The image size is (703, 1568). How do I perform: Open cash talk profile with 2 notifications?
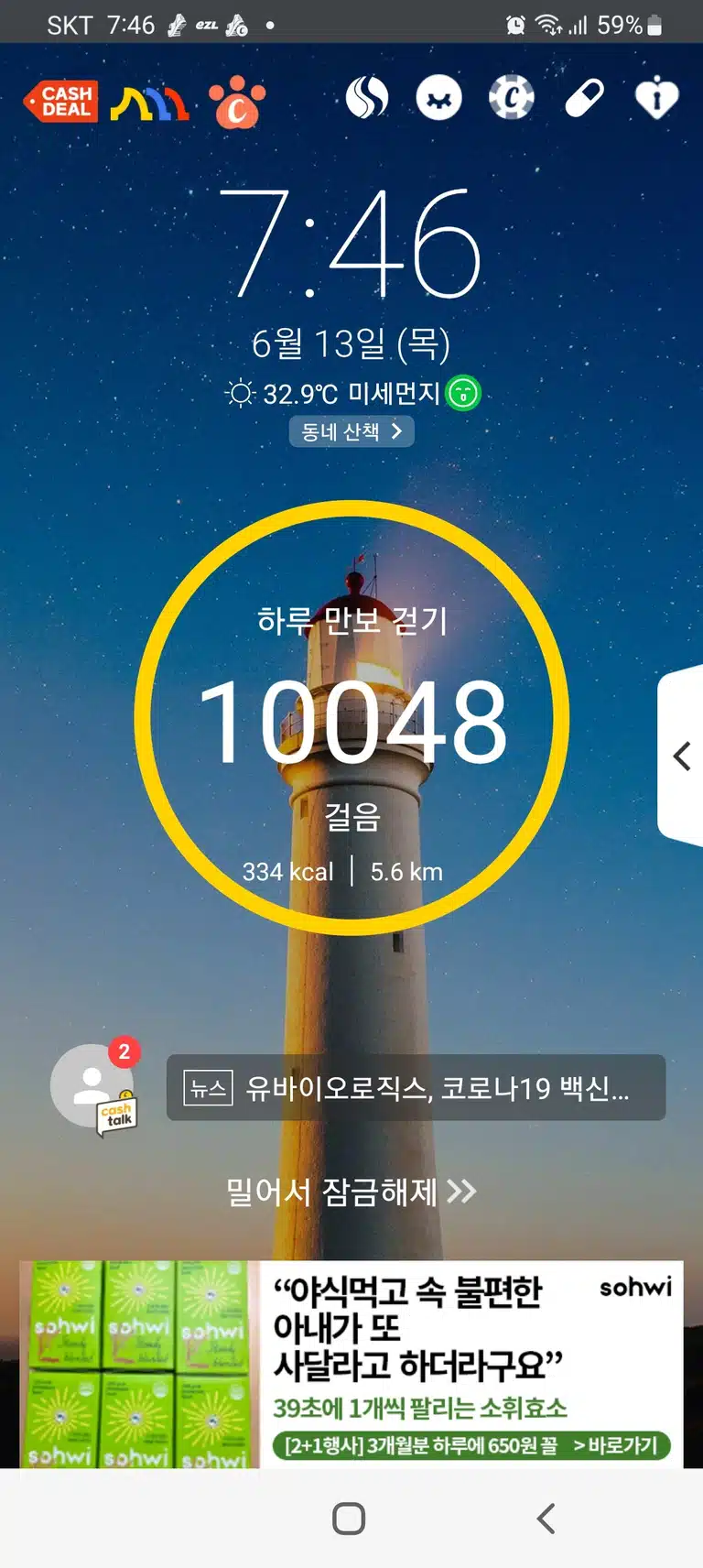[93, 1087]
